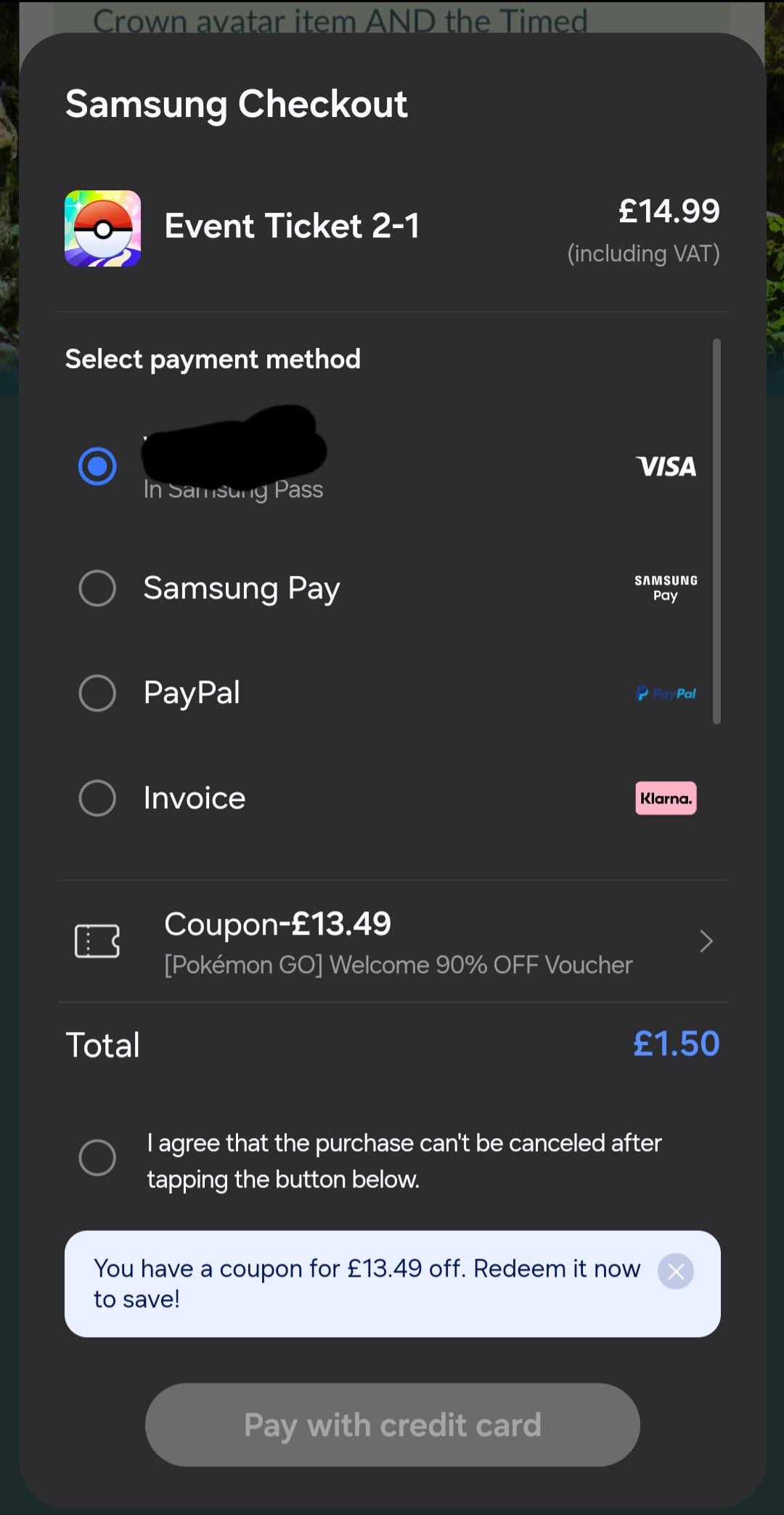Image resolution: width=784 pixels, height=1515 pixels.
Task: Select PayPal payment option
Action: (97, 693)
